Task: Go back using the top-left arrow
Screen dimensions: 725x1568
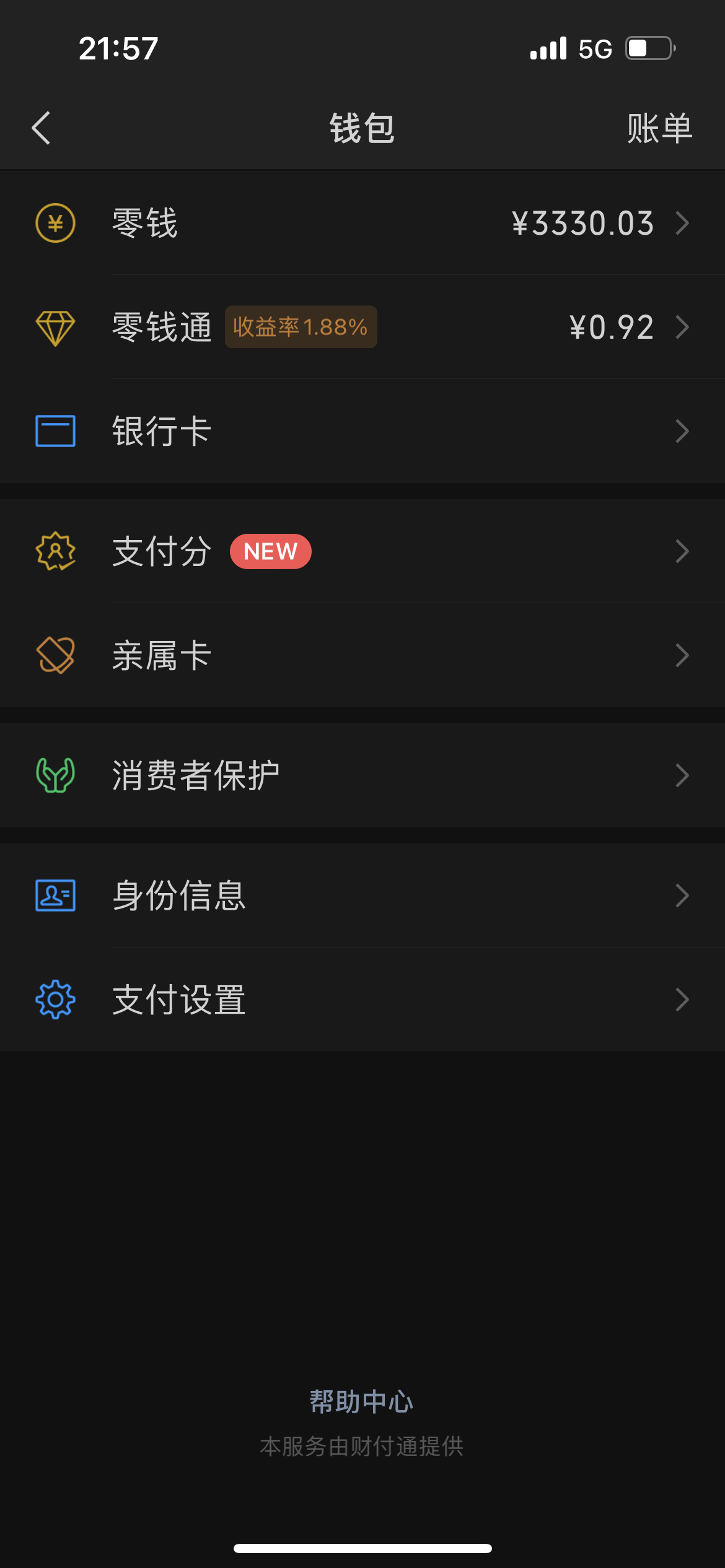Action: [41, 128]
